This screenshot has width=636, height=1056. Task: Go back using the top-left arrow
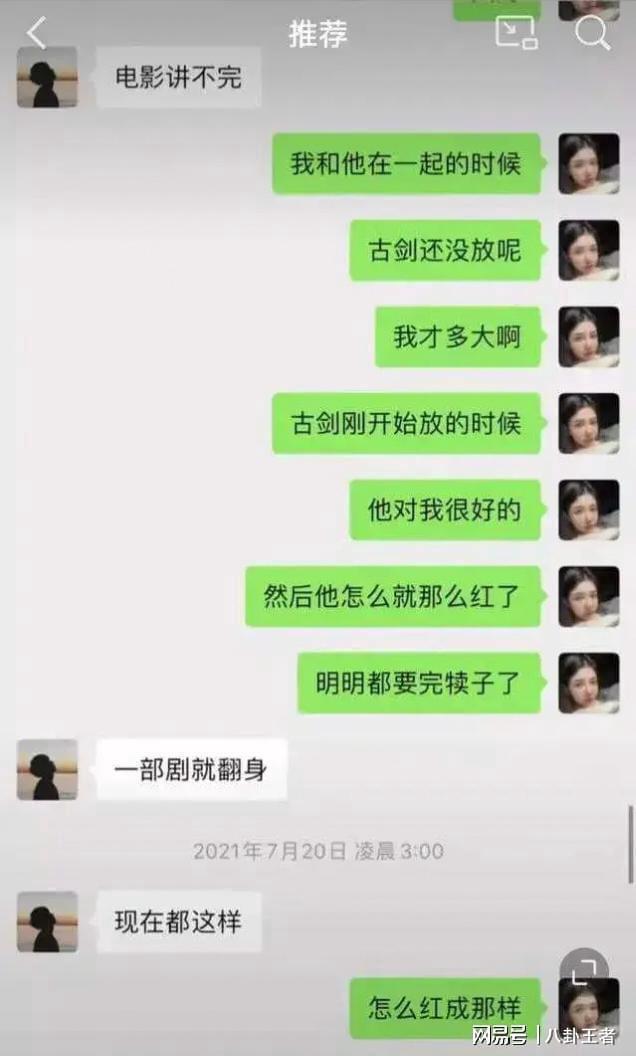coord(37,33)
